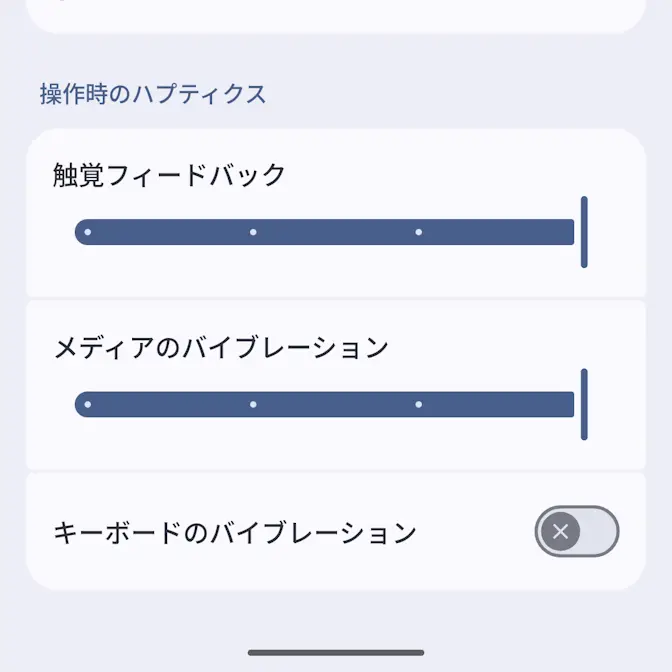The height and width of the screenshot is (672, 672).
Task: Tap the 触覚フィードバック slider track
Action: pyautogui.click(x=330, y=232)
